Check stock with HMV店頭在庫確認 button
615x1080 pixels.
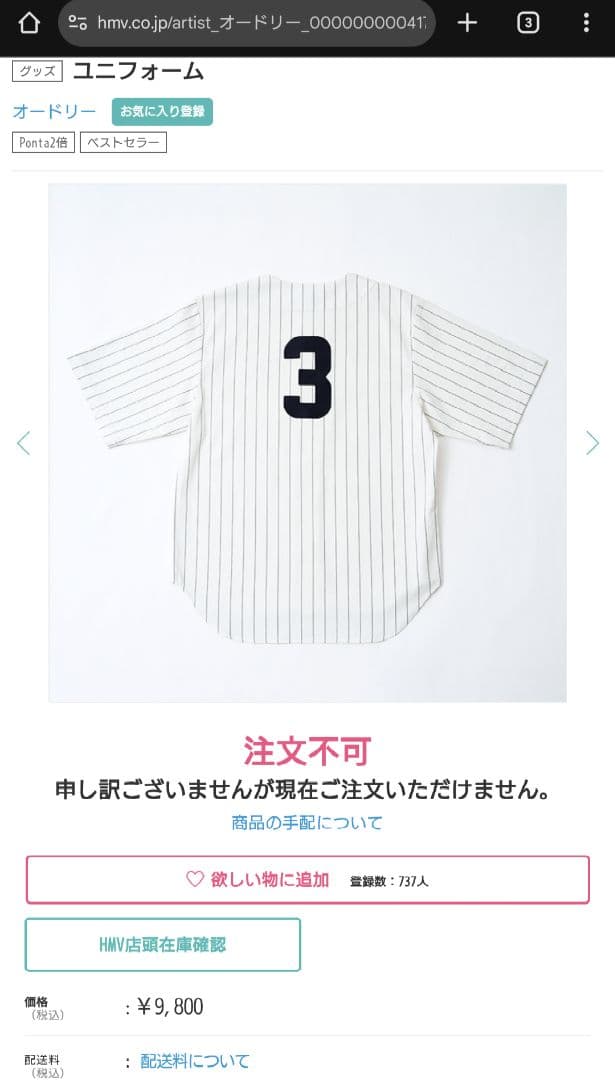point(163,944)
